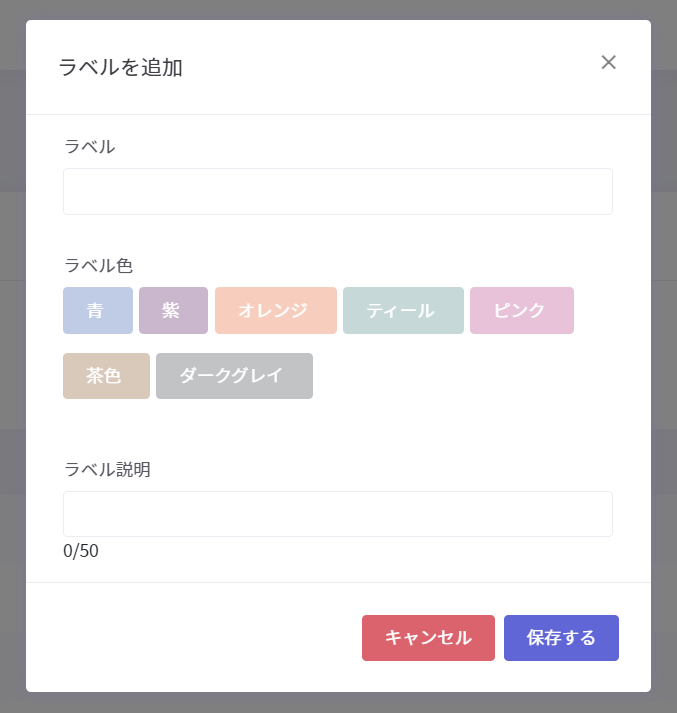
Task: Choose the 紫 label color
Action: 173,310
